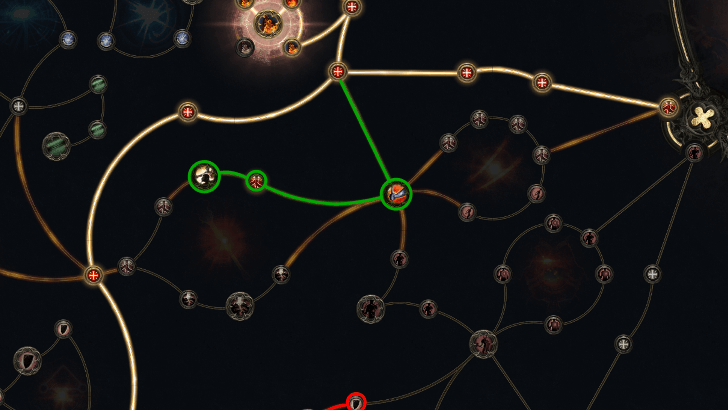Tap the red-circled shield node at the bottom

pos(357,403)
